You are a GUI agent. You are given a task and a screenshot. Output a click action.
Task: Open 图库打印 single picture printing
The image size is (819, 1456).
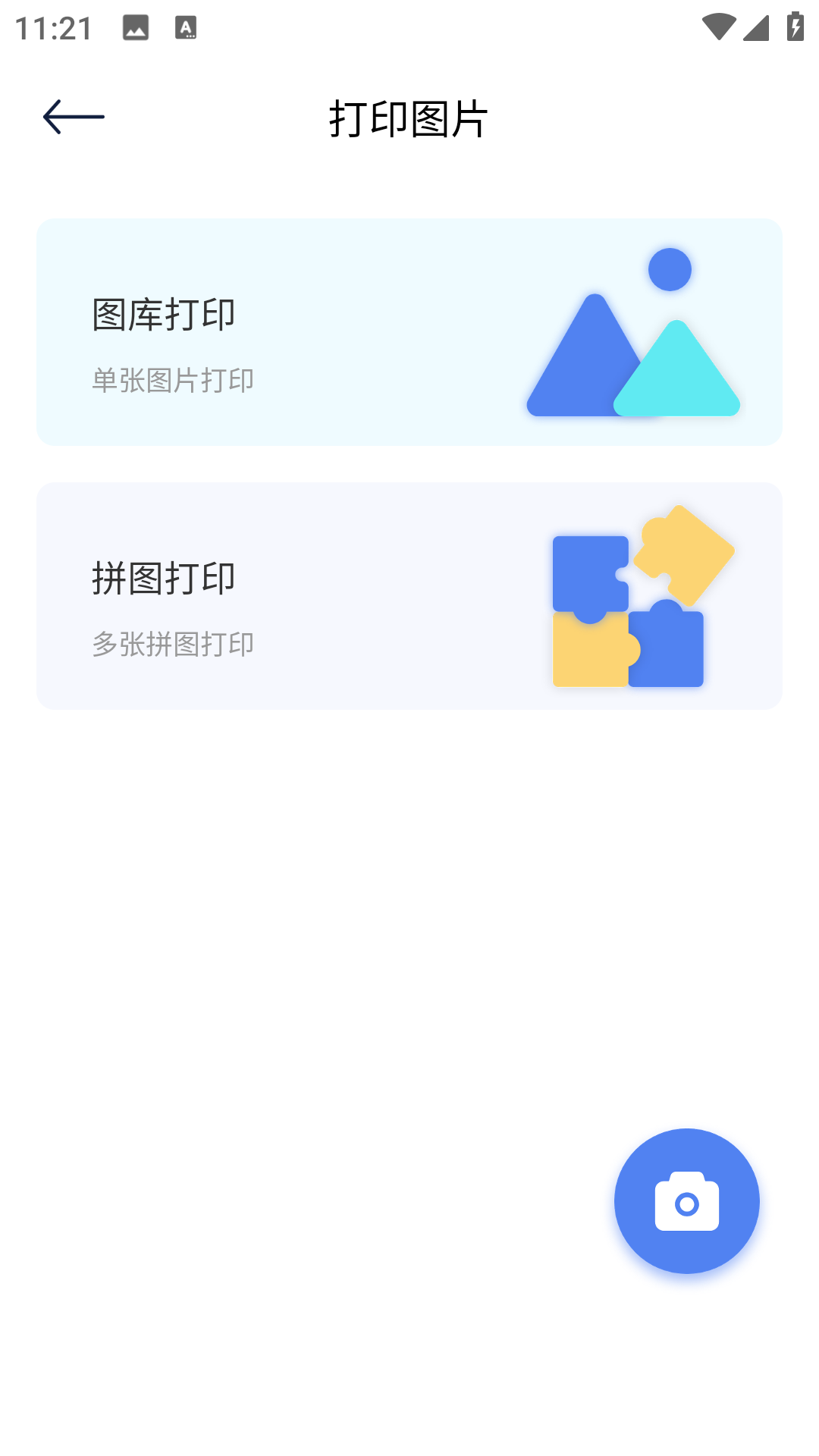409,332
